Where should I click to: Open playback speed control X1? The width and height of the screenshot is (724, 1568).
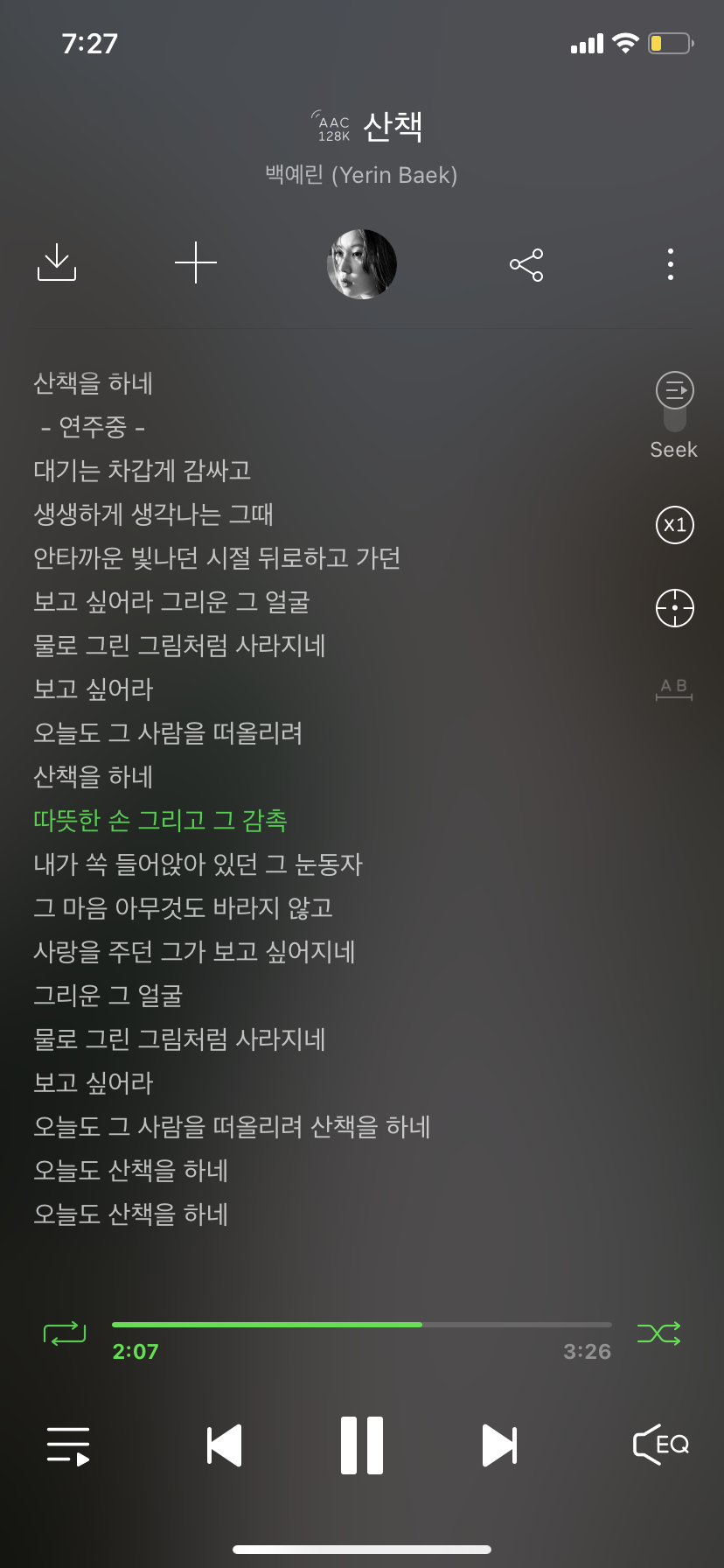[x=673, y=525]
